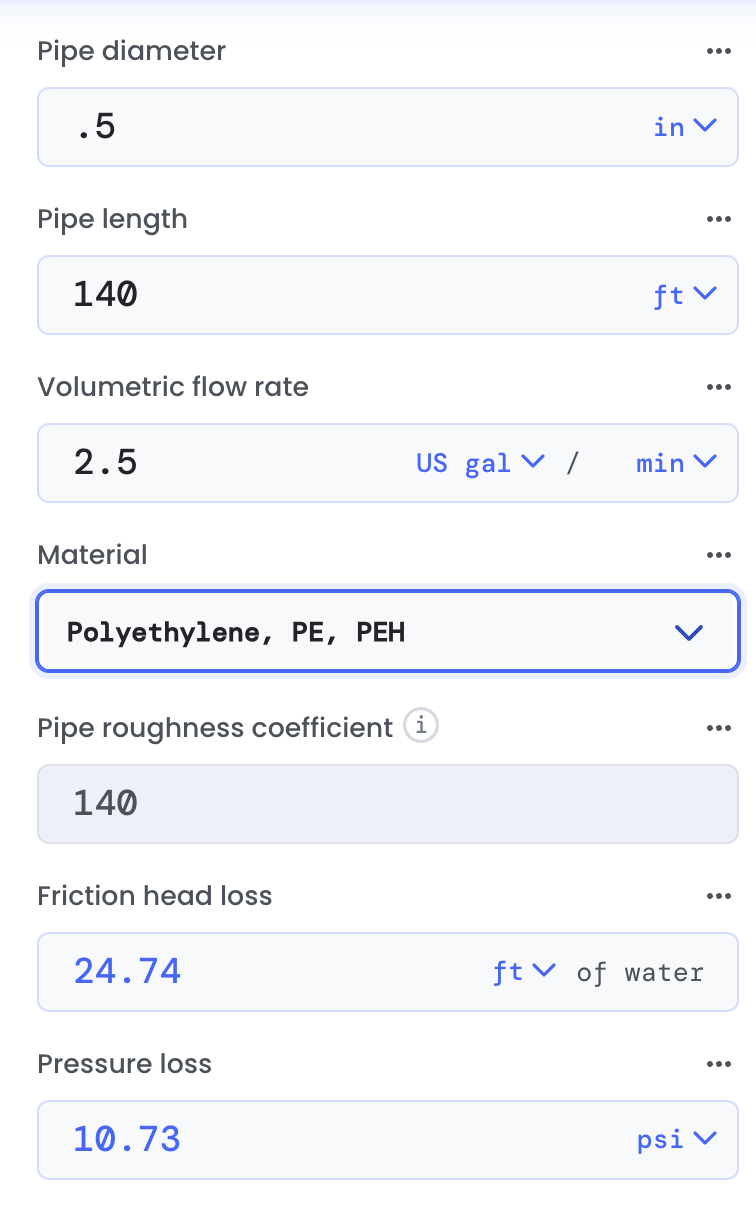
Task: Change the pipe length unit from ft
Action: (685, 295)
